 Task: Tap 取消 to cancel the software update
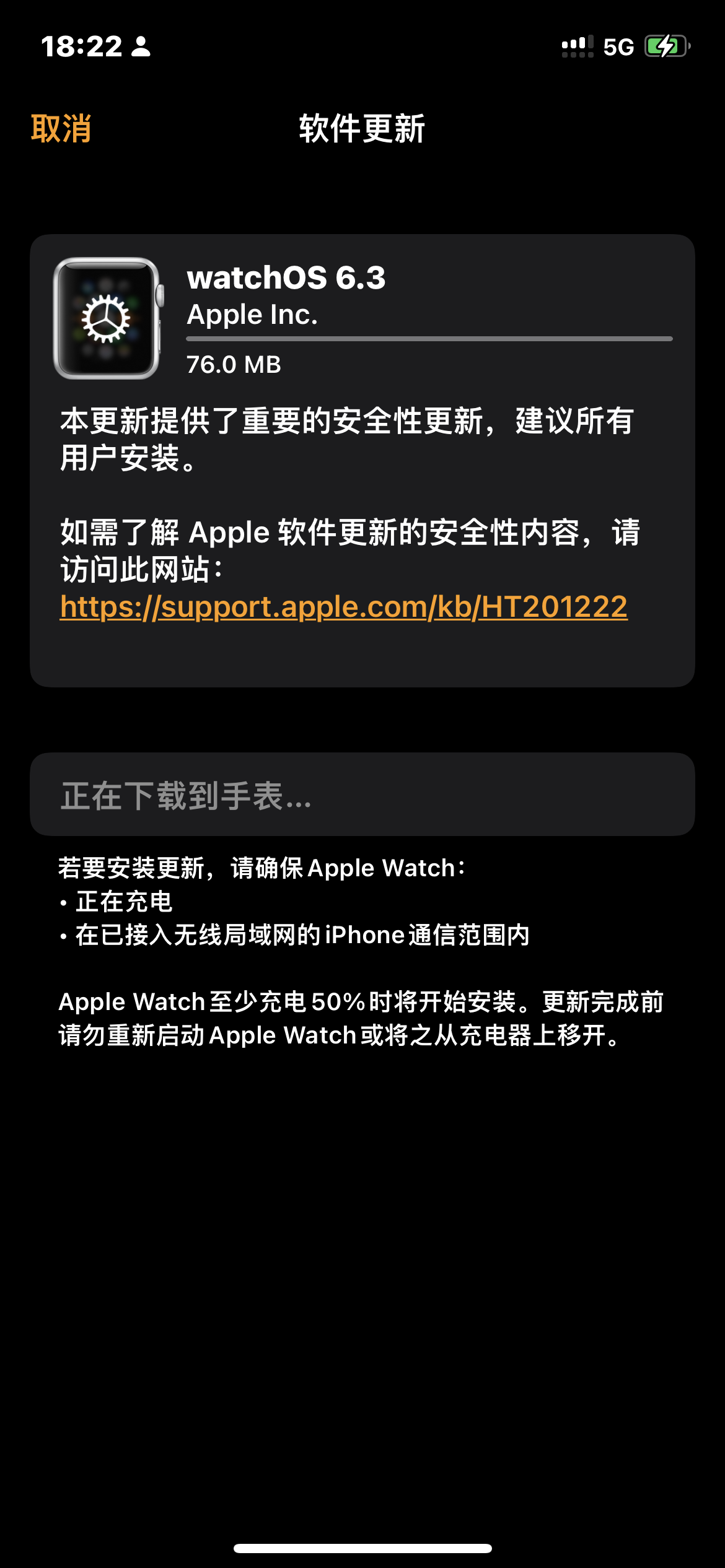pos(61,129)
